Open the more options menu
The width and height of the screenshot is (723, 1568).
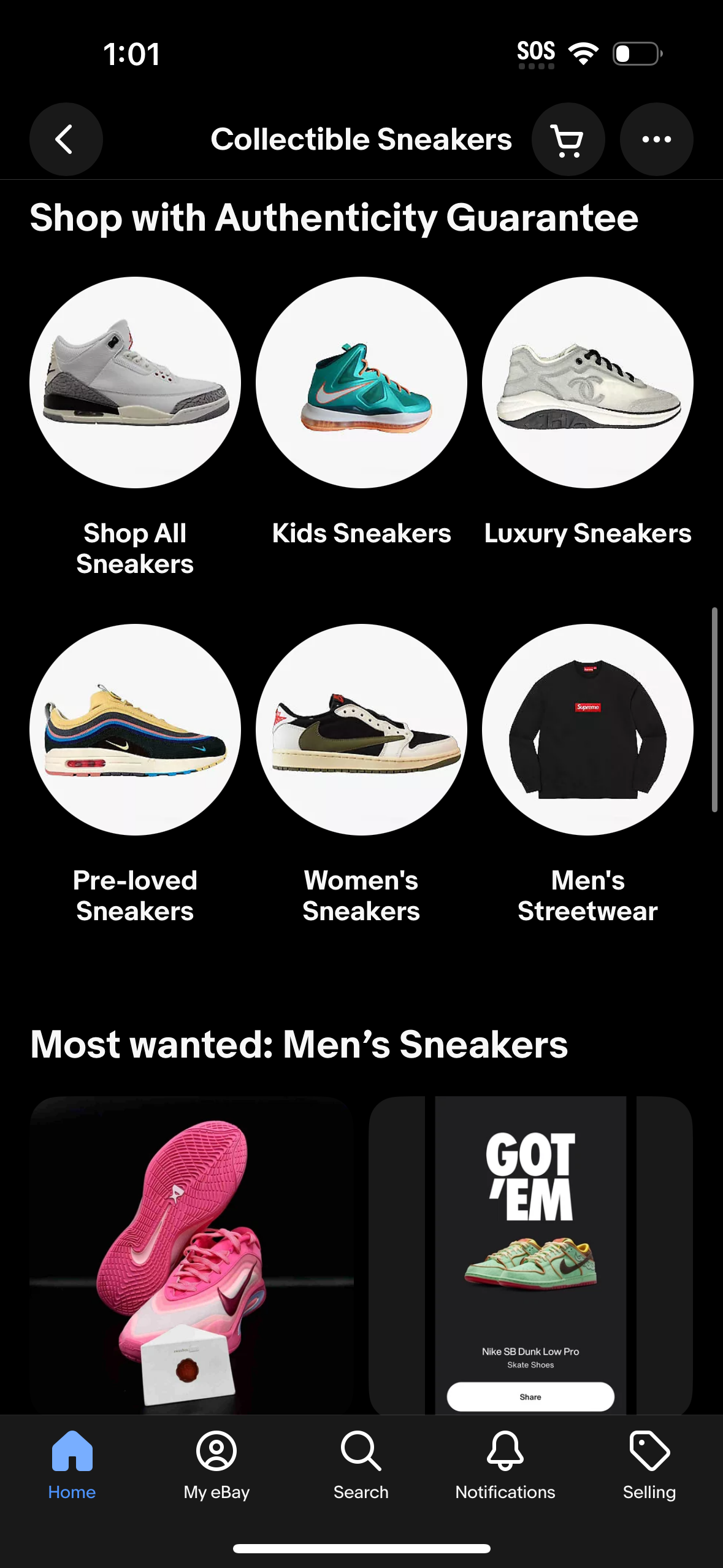656,139
